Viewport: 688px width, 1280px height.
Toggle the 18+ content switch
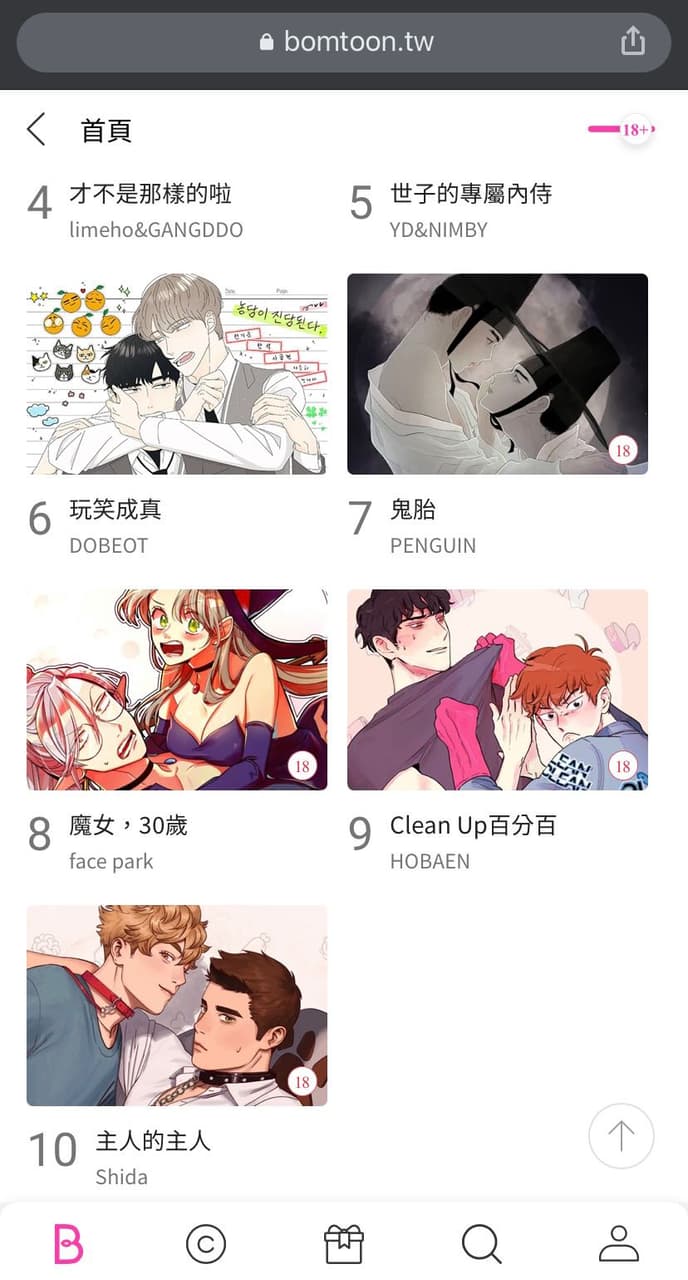[x=622, y=130]
